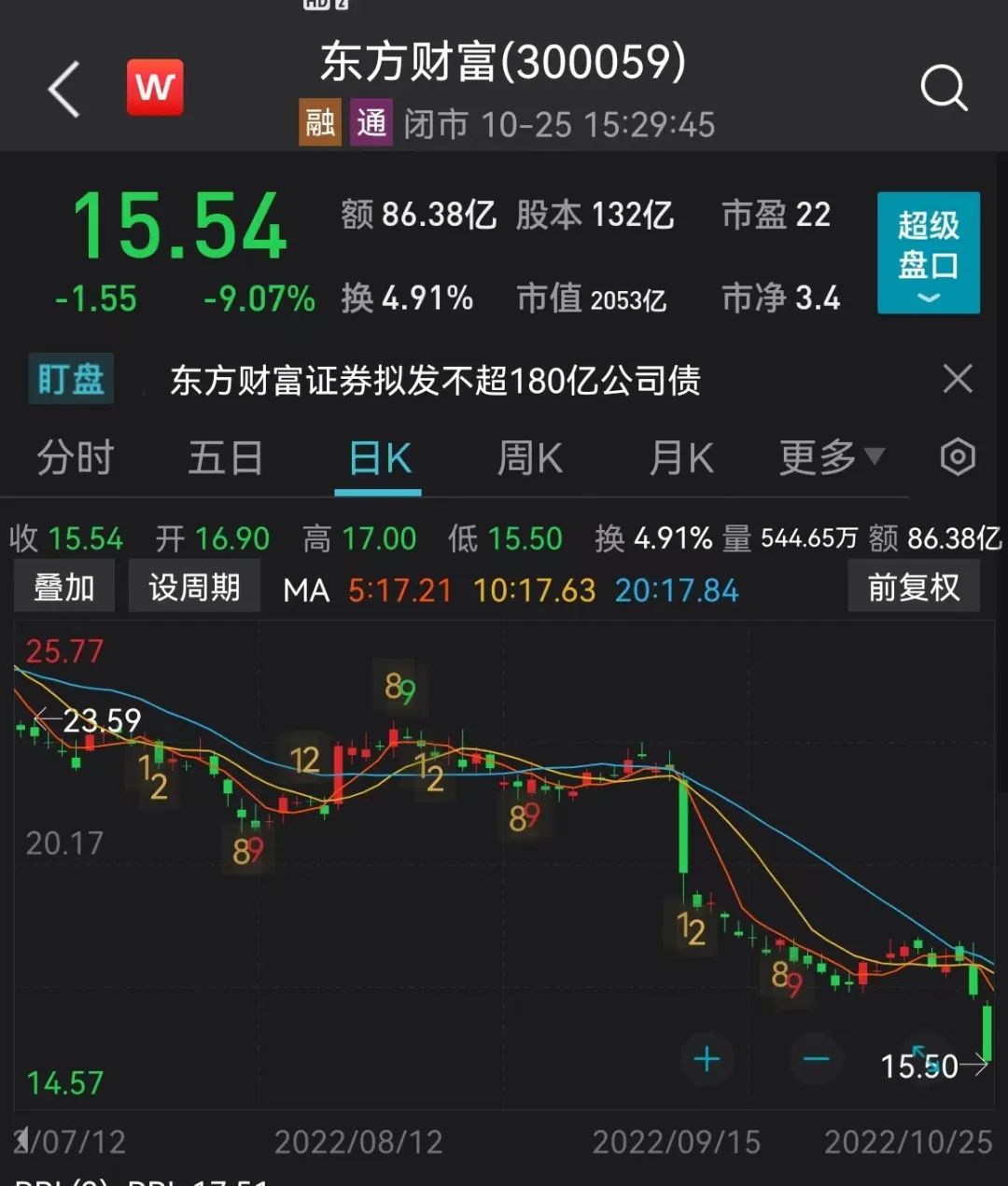Open the red W icon
The height and width of the screenshot is (1186, 1008).
pyautogui.click(x=155, y=88)
